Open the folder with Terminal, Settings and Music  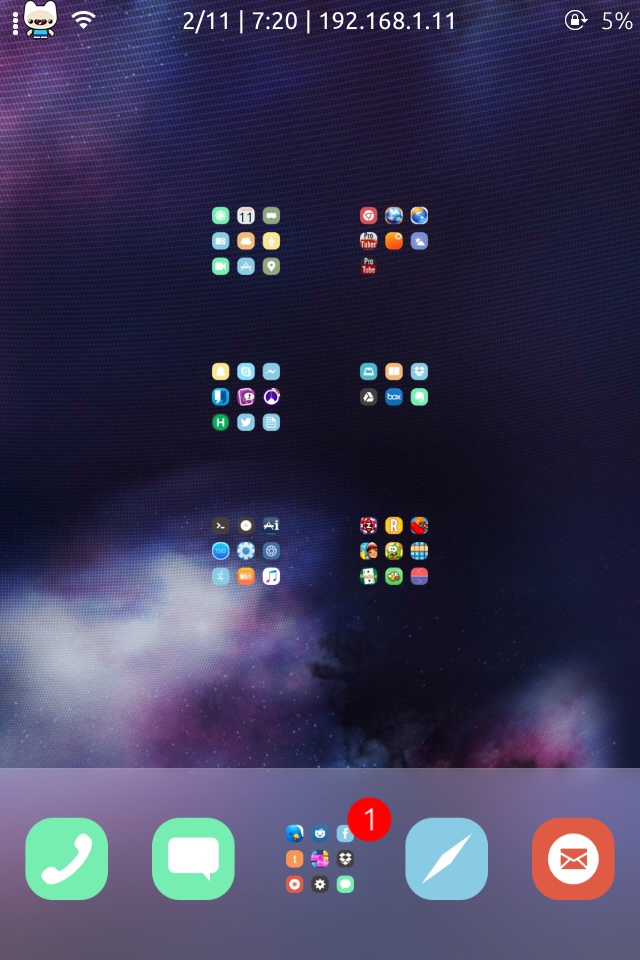click(x=246, y=551)
